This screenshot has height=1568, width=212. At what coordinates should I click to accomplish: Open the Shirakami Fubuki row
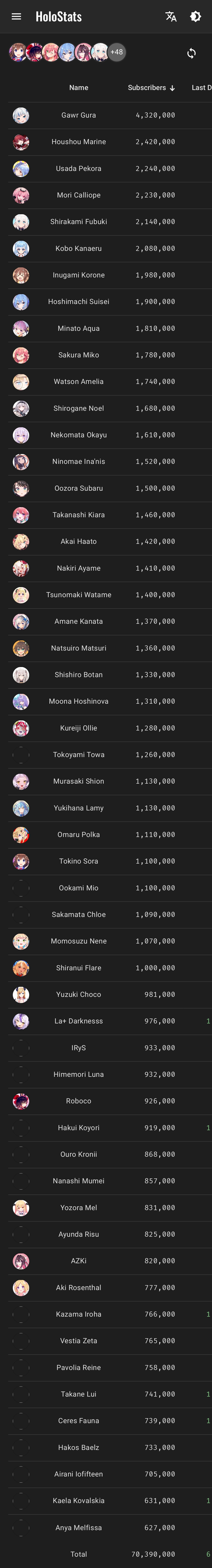point(78,222)
